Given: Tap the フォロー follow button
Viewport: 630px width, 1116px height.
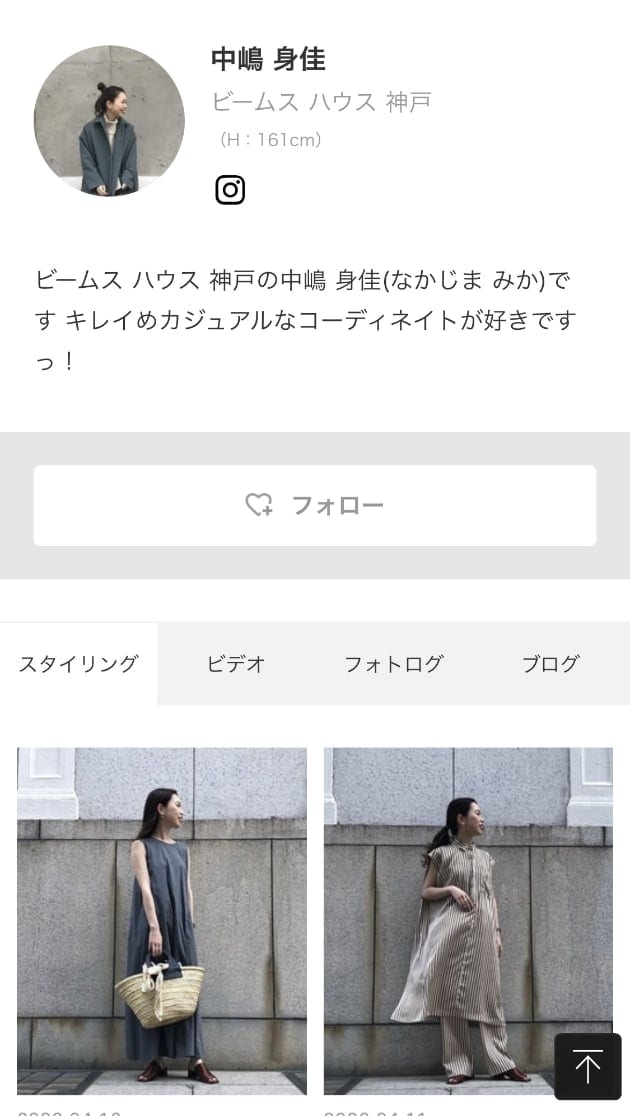Looking at the screenshot, I should pyautogui.click(x=315, y=505).
